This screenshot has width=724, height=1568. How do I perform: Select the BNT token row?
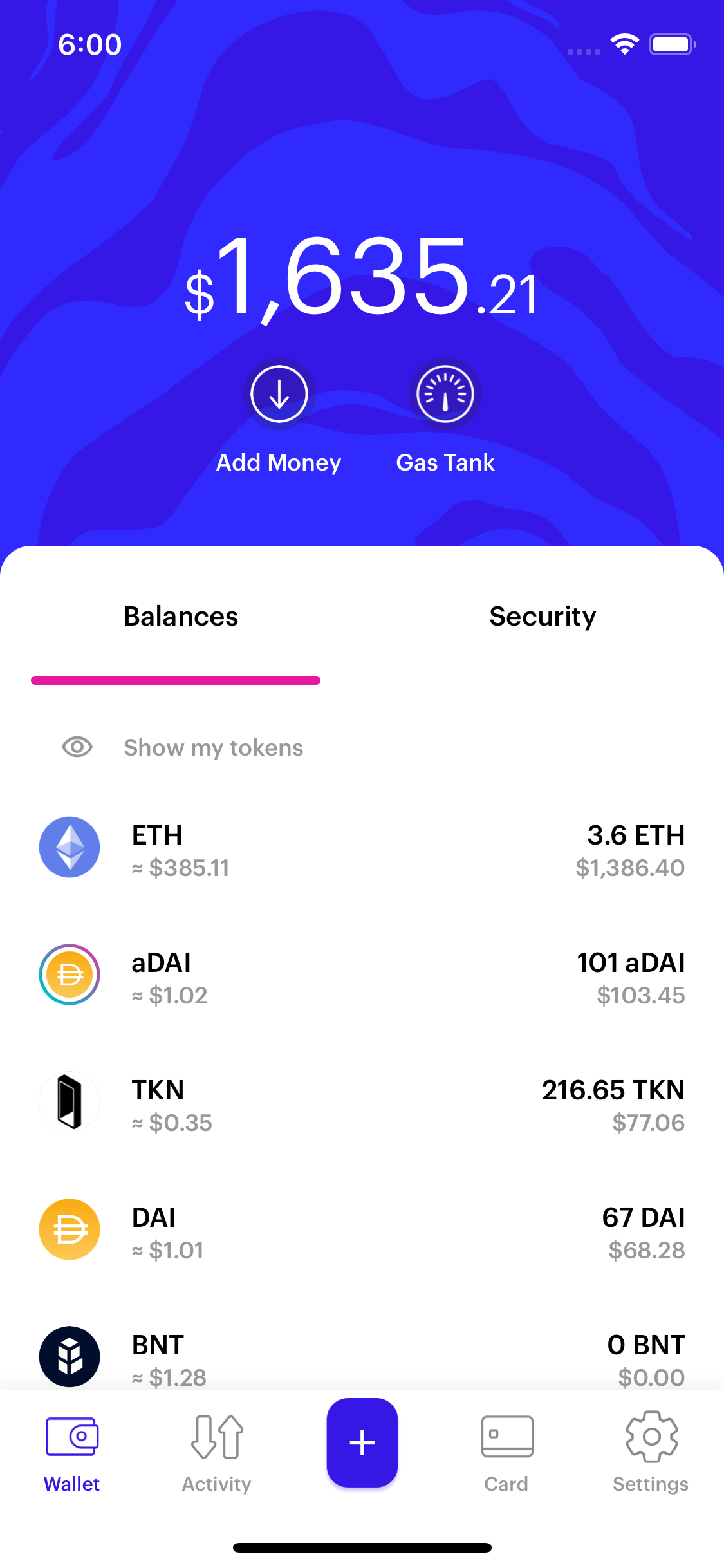[x=362, y=1358]
